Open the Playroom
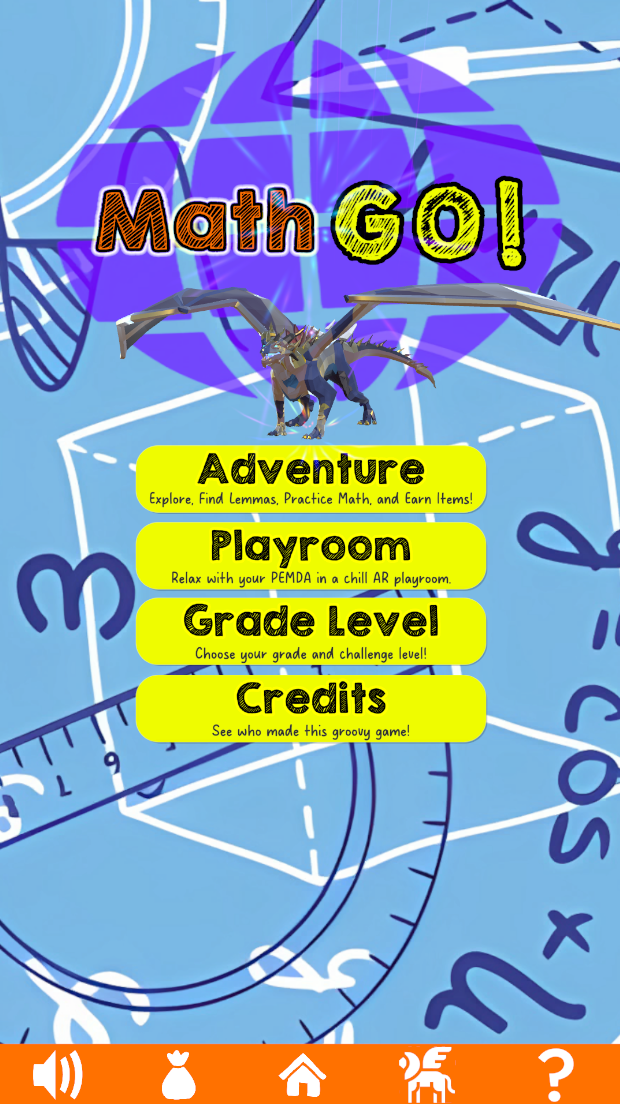Screen dimensions: 620x1104 (311, 555)
